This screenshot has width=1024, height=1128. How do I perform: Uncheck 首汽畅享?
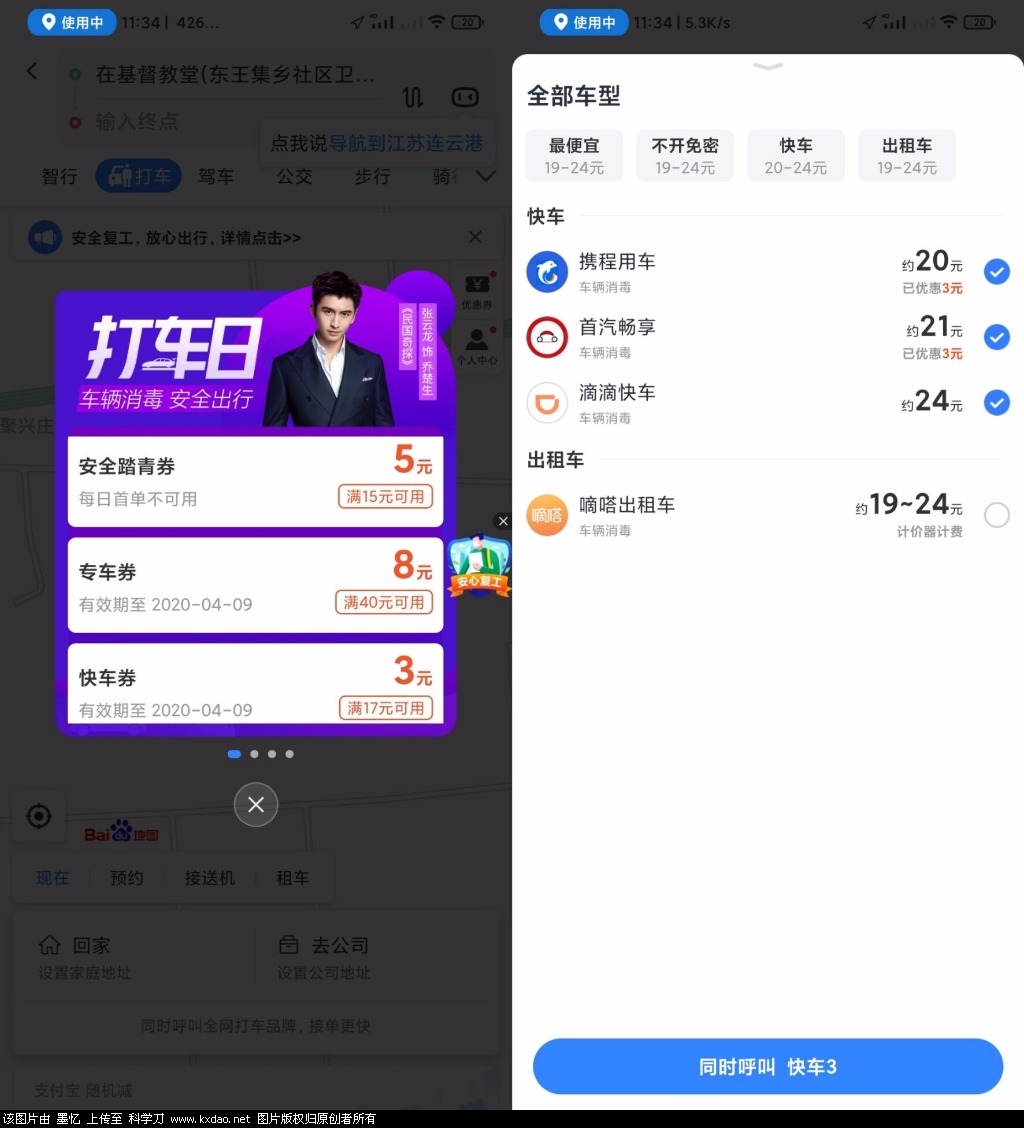(997, 337)
